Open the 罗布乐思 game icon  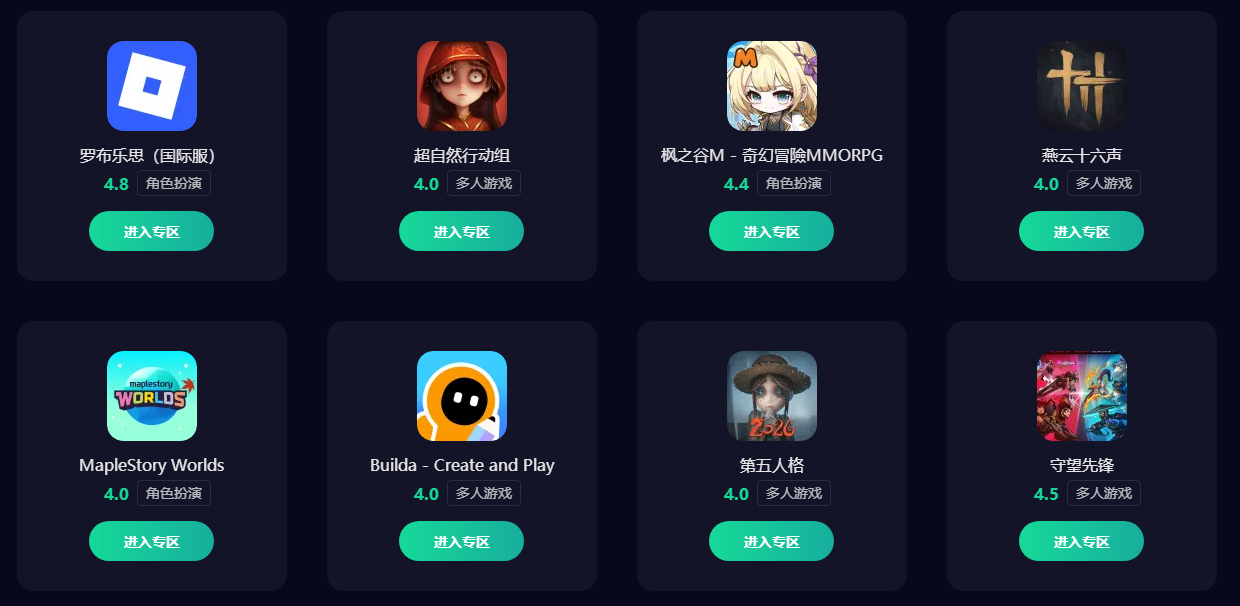pyautogui.click(x=152, y=86)
